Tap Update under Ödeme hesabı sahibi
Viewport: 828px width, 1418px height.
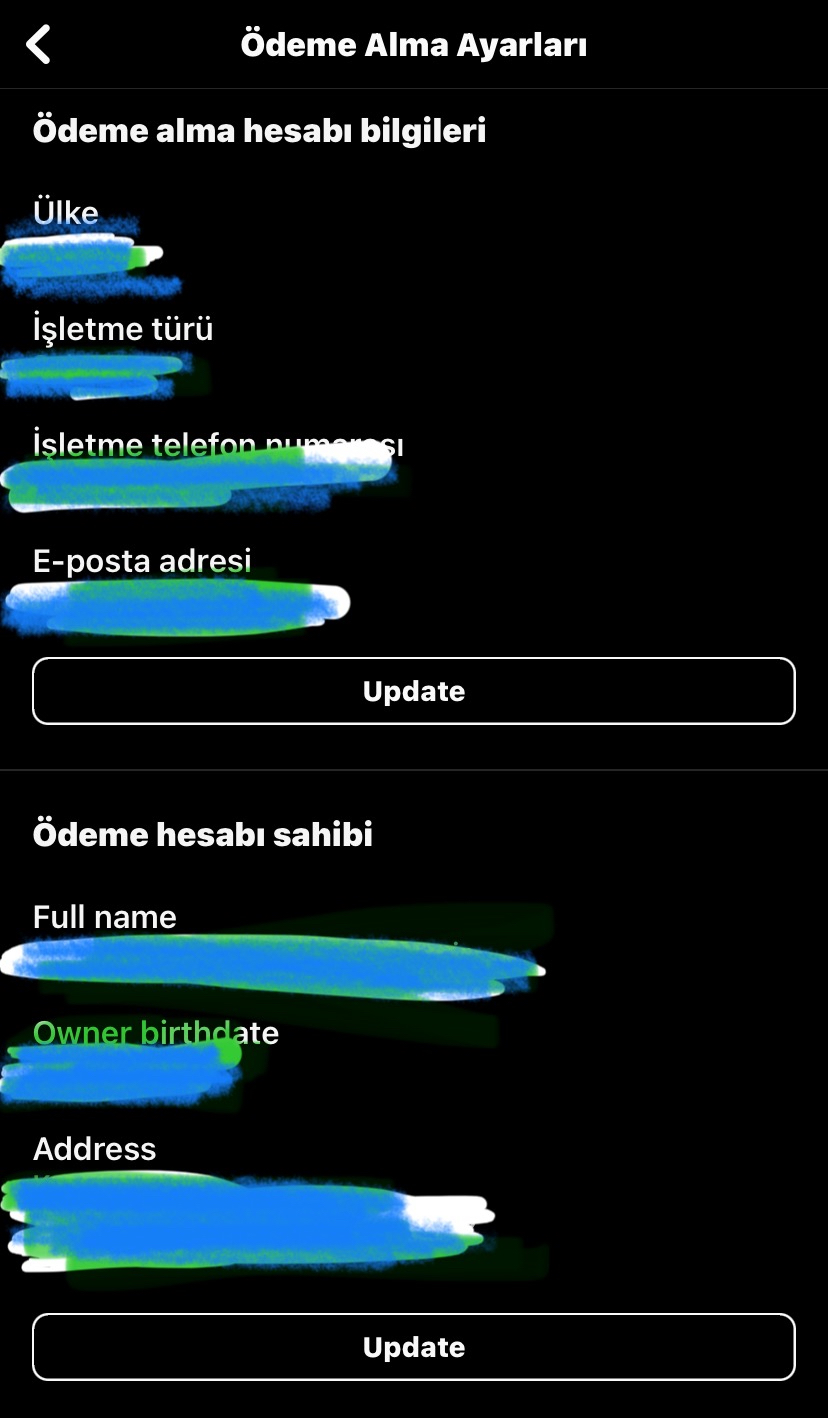(413, 1347)
